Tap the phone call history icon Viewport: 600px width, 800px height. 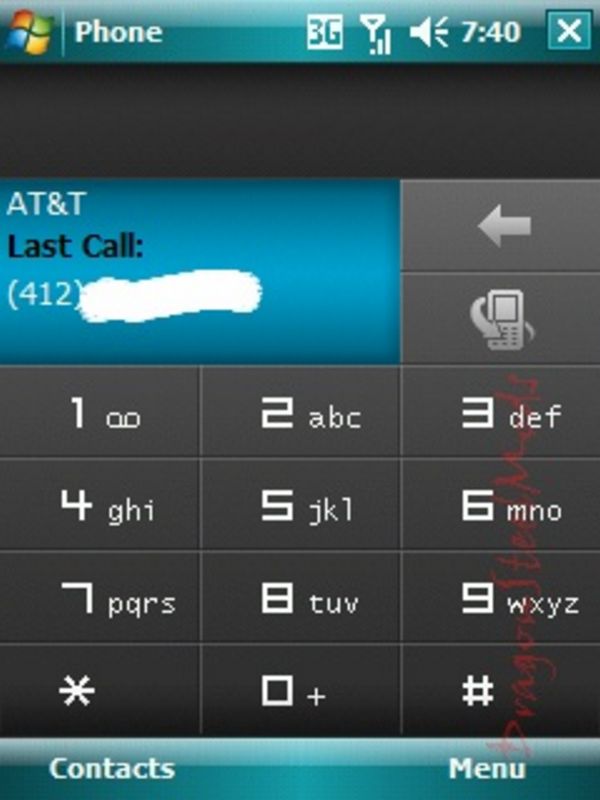pyautogui.click(x=501, y=320)
